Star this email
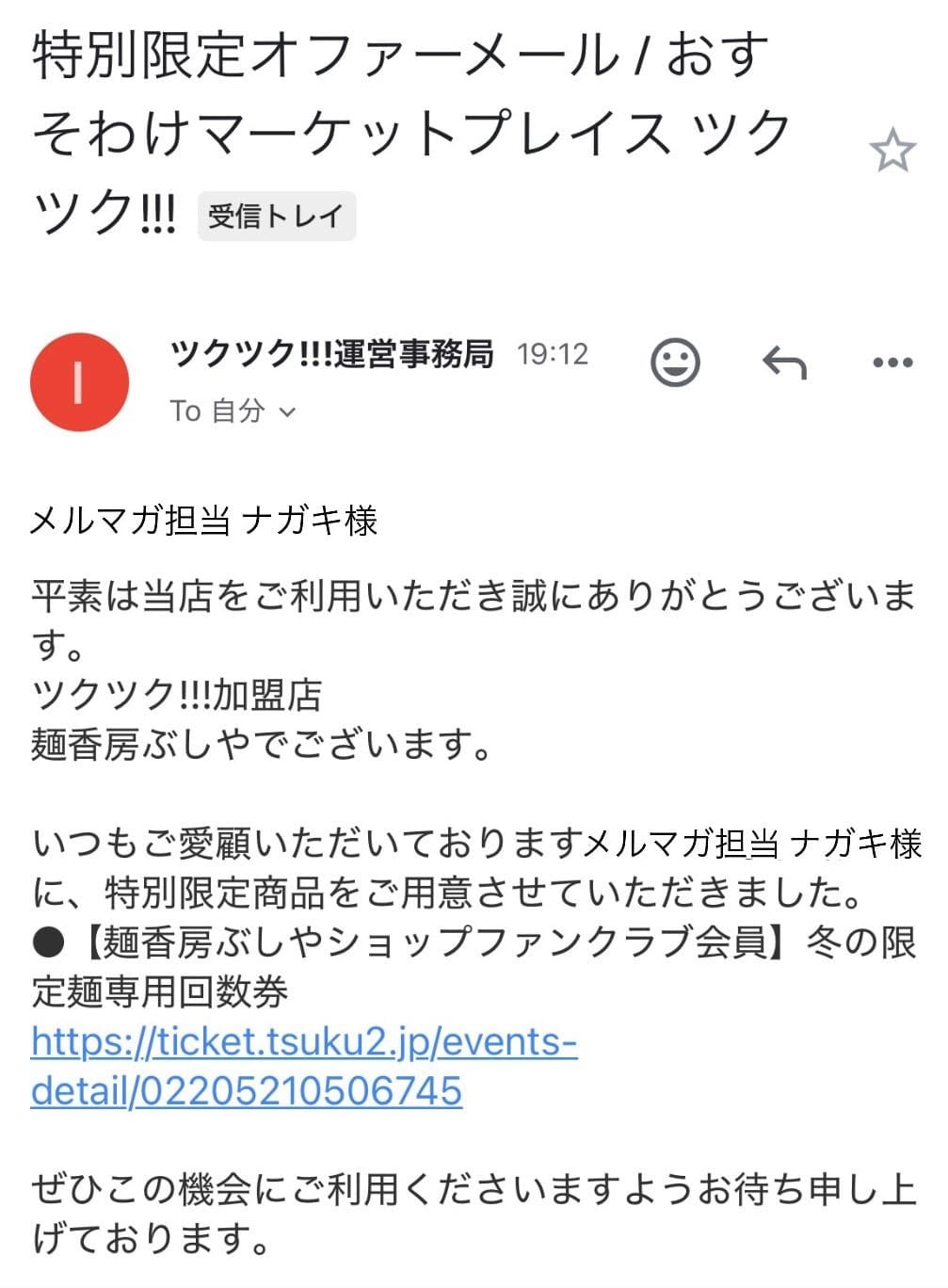 point(891,152)
